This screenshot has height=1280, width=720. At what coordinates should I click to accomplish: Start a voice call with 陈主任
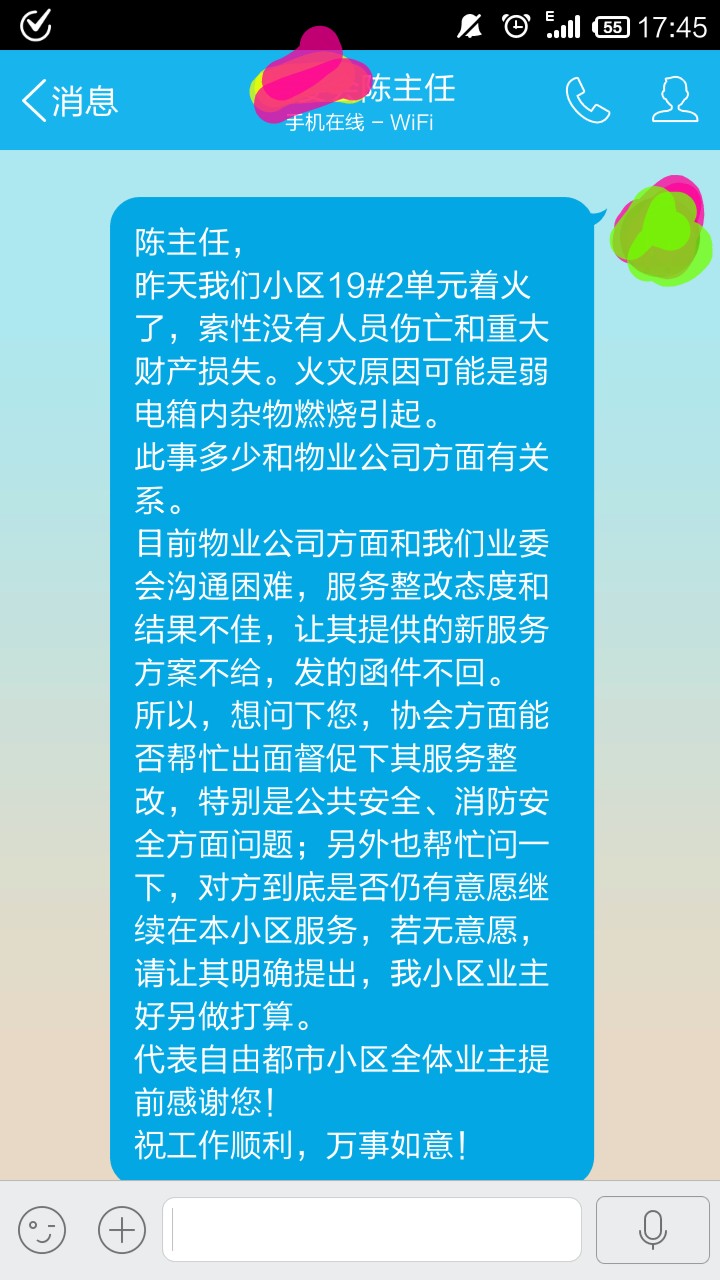tap(588, 100)
